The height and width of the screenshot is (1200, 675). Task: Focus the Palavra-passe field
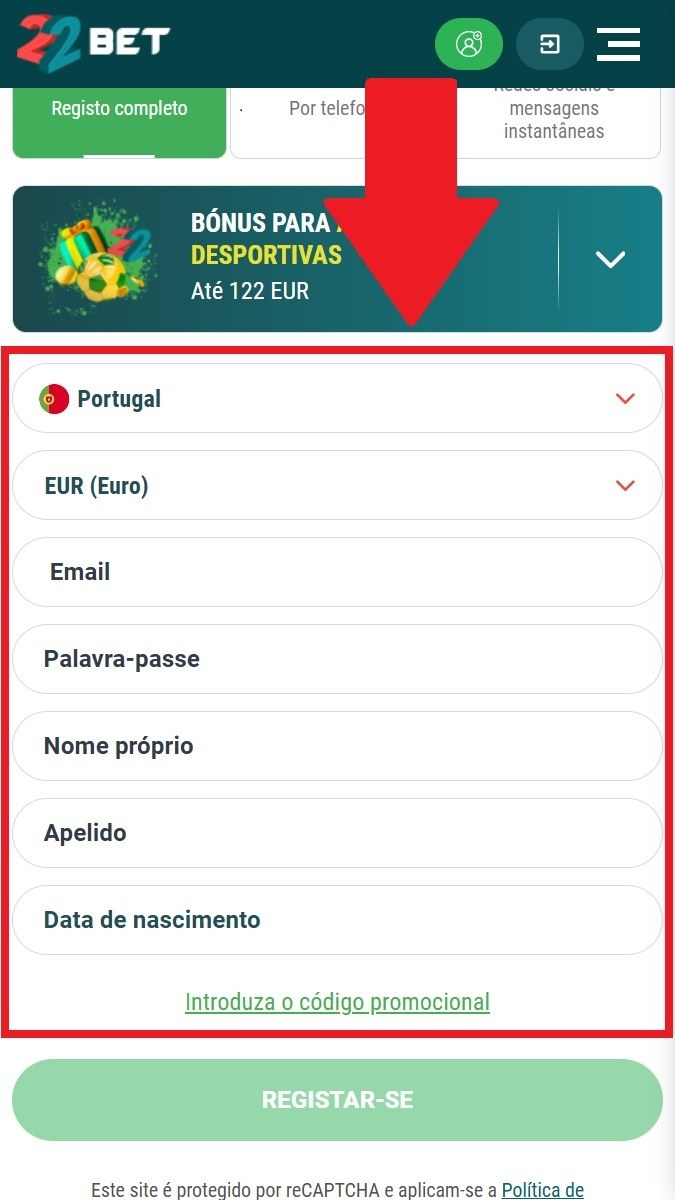point(337,659)
